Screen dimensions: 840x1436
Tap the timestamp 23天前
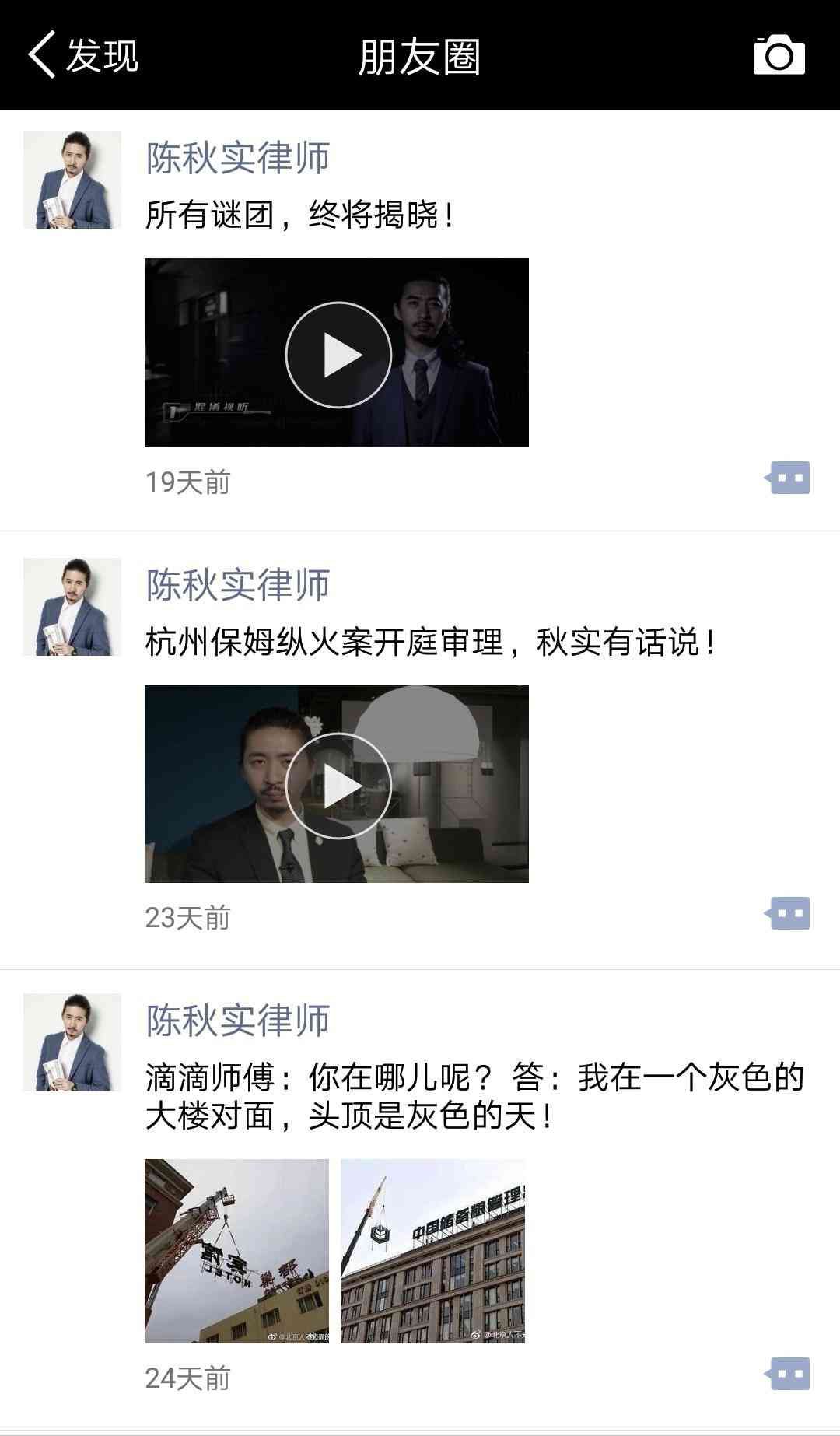[x=187, y=918]
